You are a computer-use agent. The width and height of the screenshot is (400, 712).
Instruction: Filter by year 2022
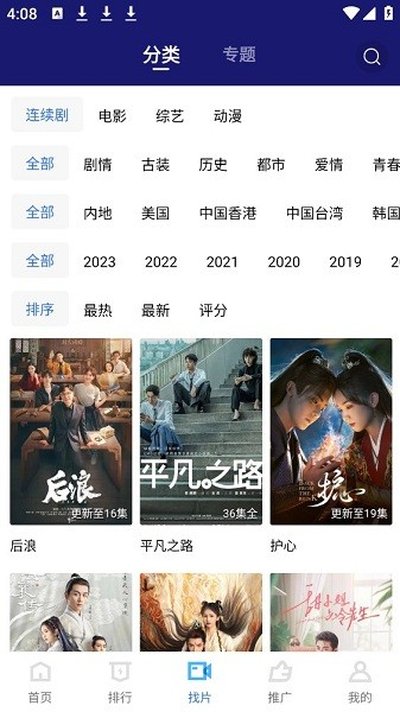click(161, 262)
